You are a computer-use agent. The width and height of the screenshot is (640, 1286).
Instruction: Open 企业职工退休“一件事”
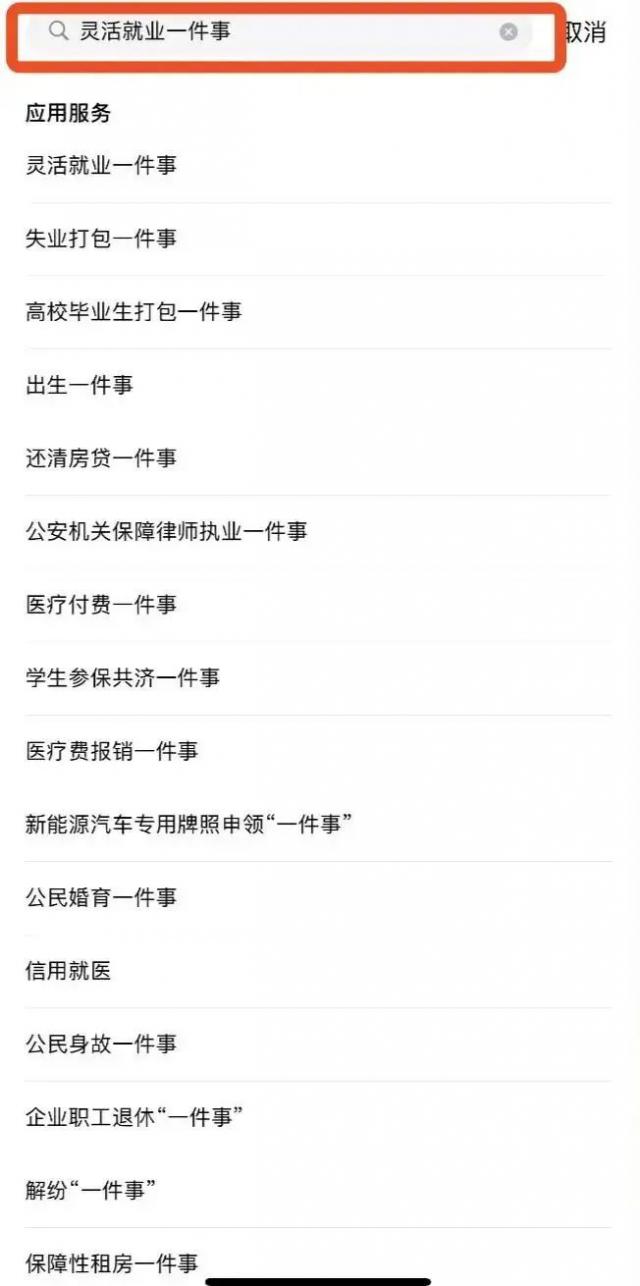[x=135, y=1117]
